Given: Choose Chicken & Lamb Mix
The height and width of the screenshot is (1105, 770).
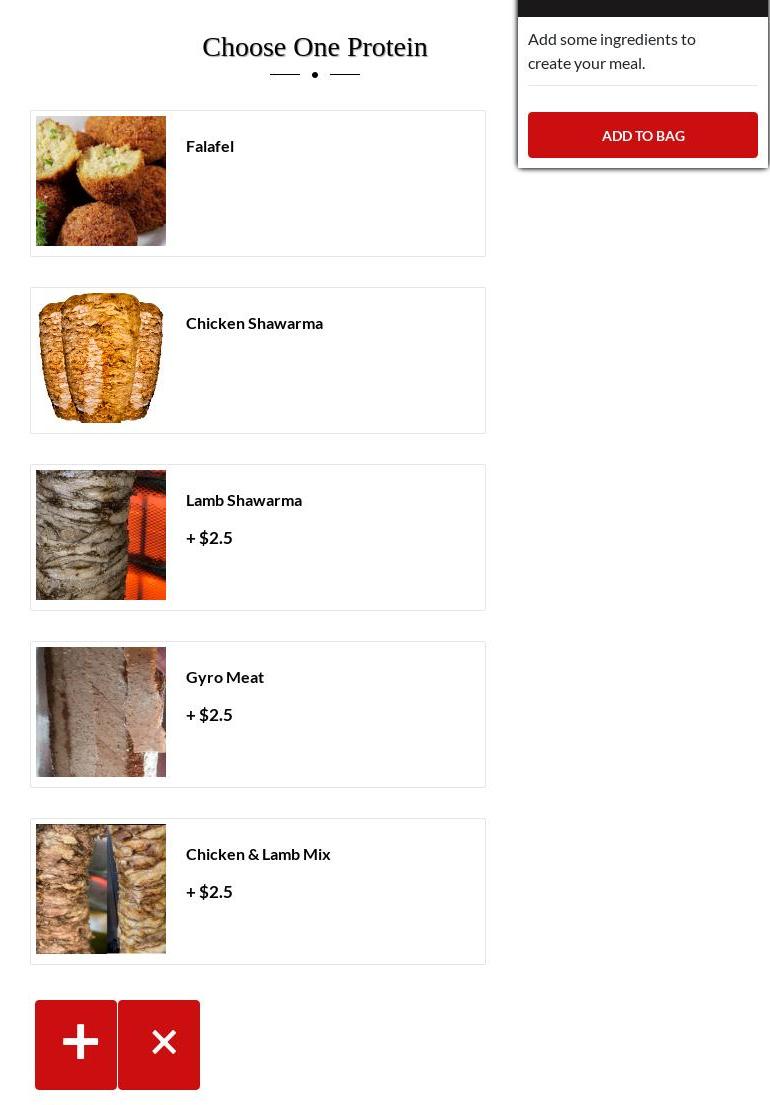Looking at the screenshot, I should point(258,891).
